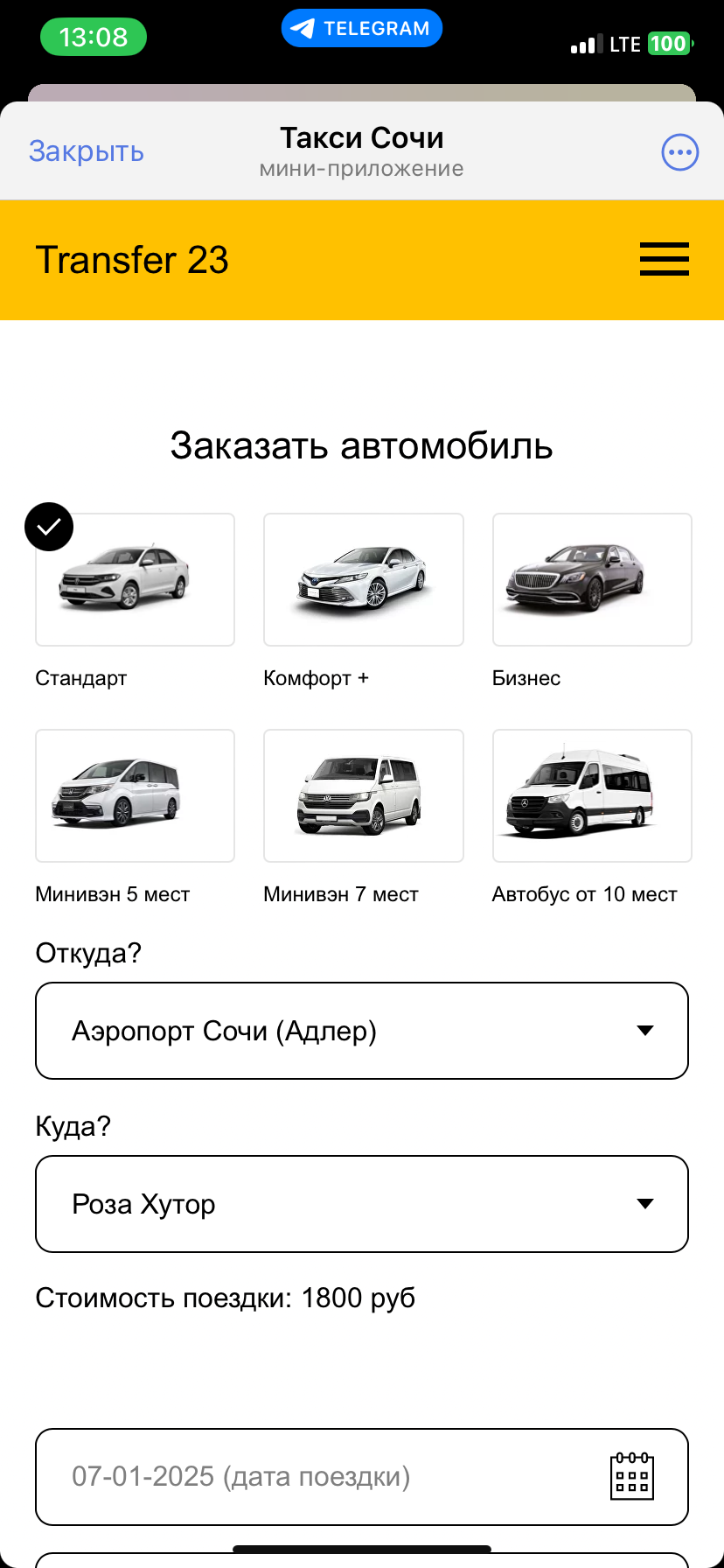Tap the Такси Сочи title bar
Image resolution: width=724 pixels, height=1568 pixels.
[361, 137]
